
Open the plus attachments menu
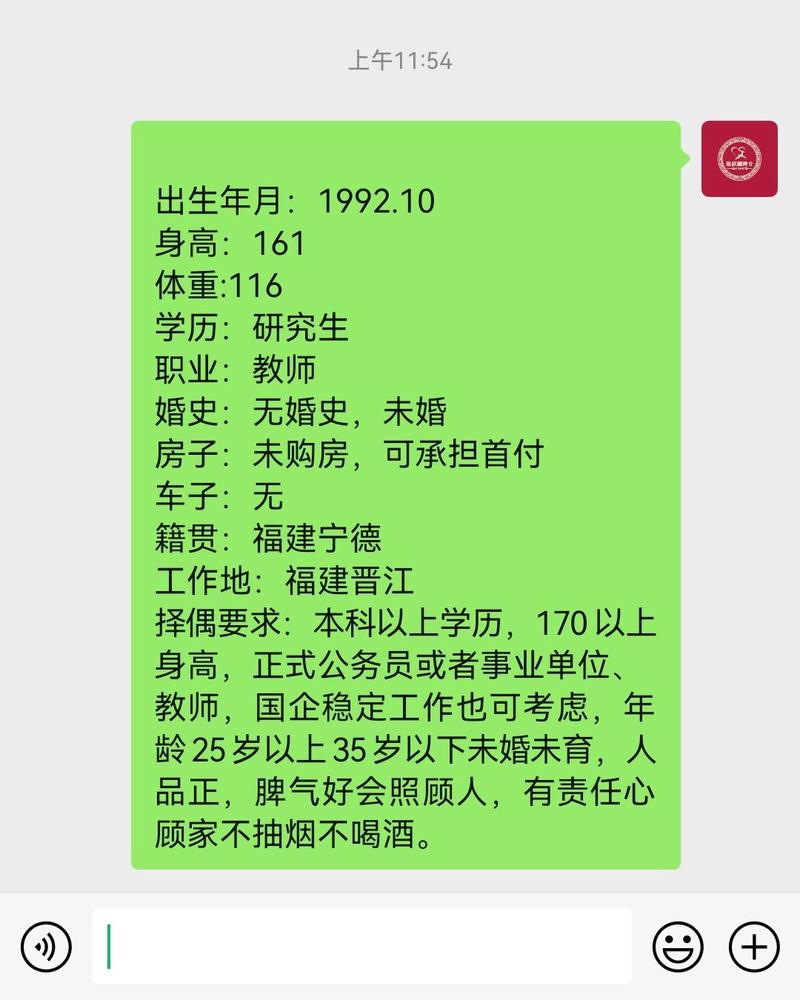click(754, 945)
